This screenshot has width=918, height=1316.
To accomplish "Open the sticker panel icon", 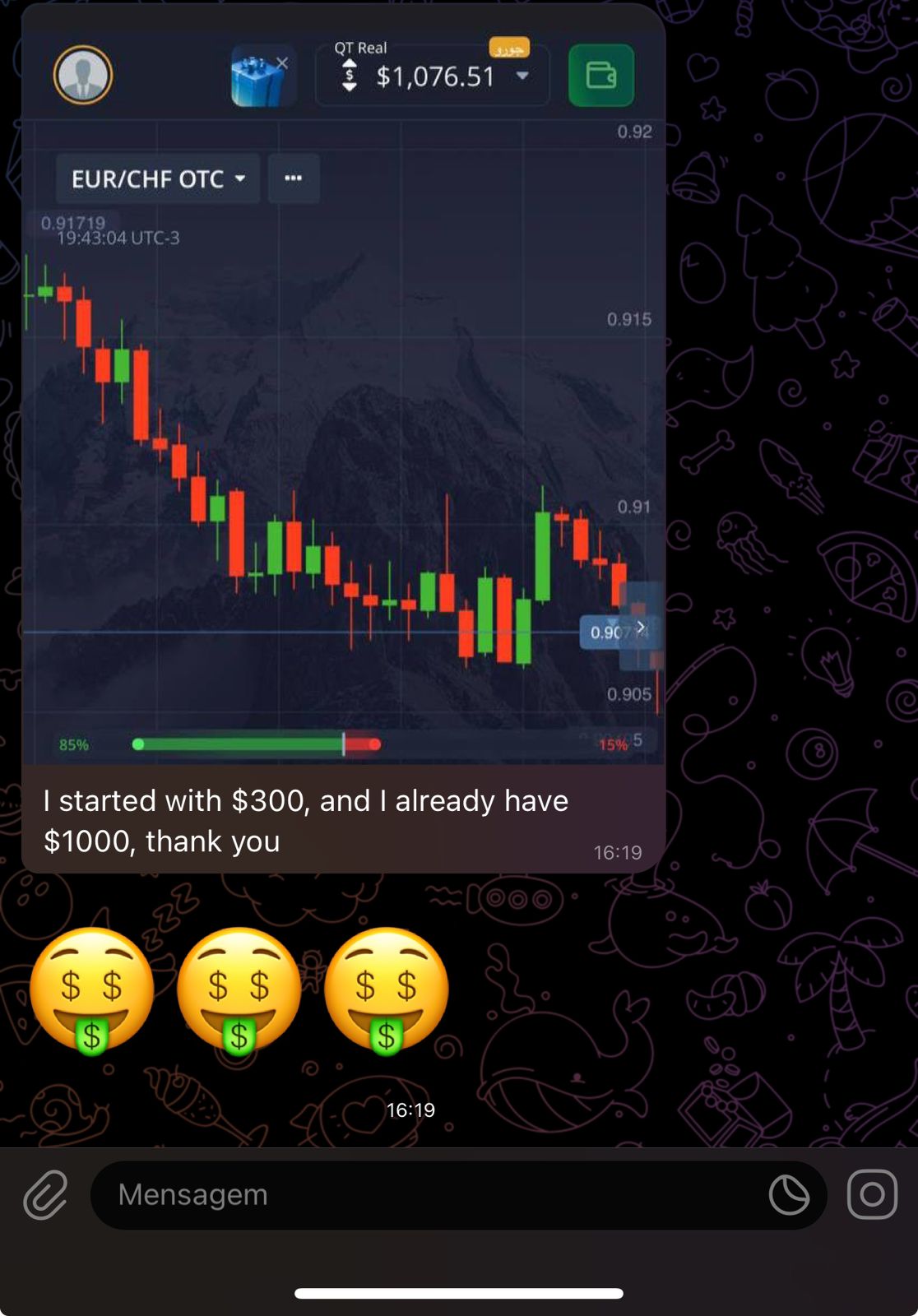I will point(789,1194).
